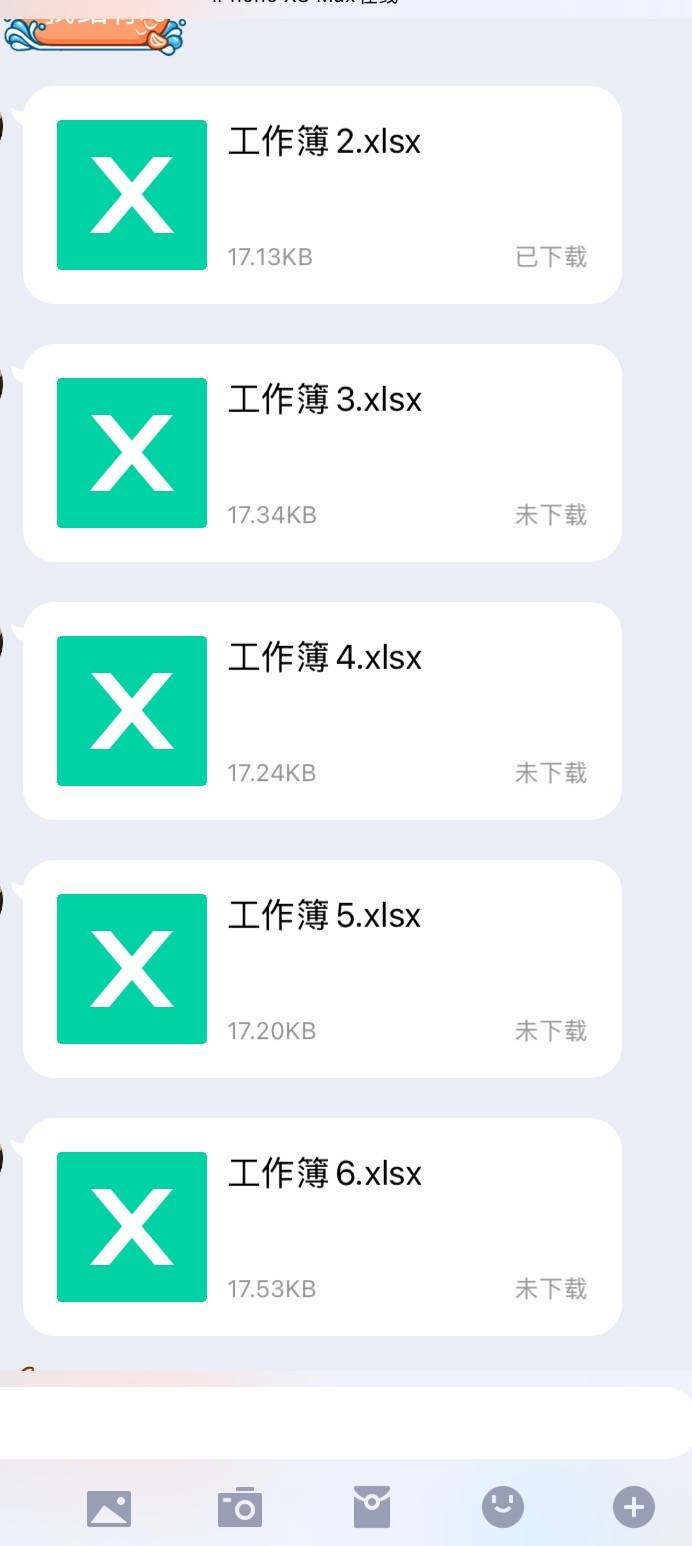
Task: Open the emoji panel
Action: pyautogui.click(x=503, y=1507)
